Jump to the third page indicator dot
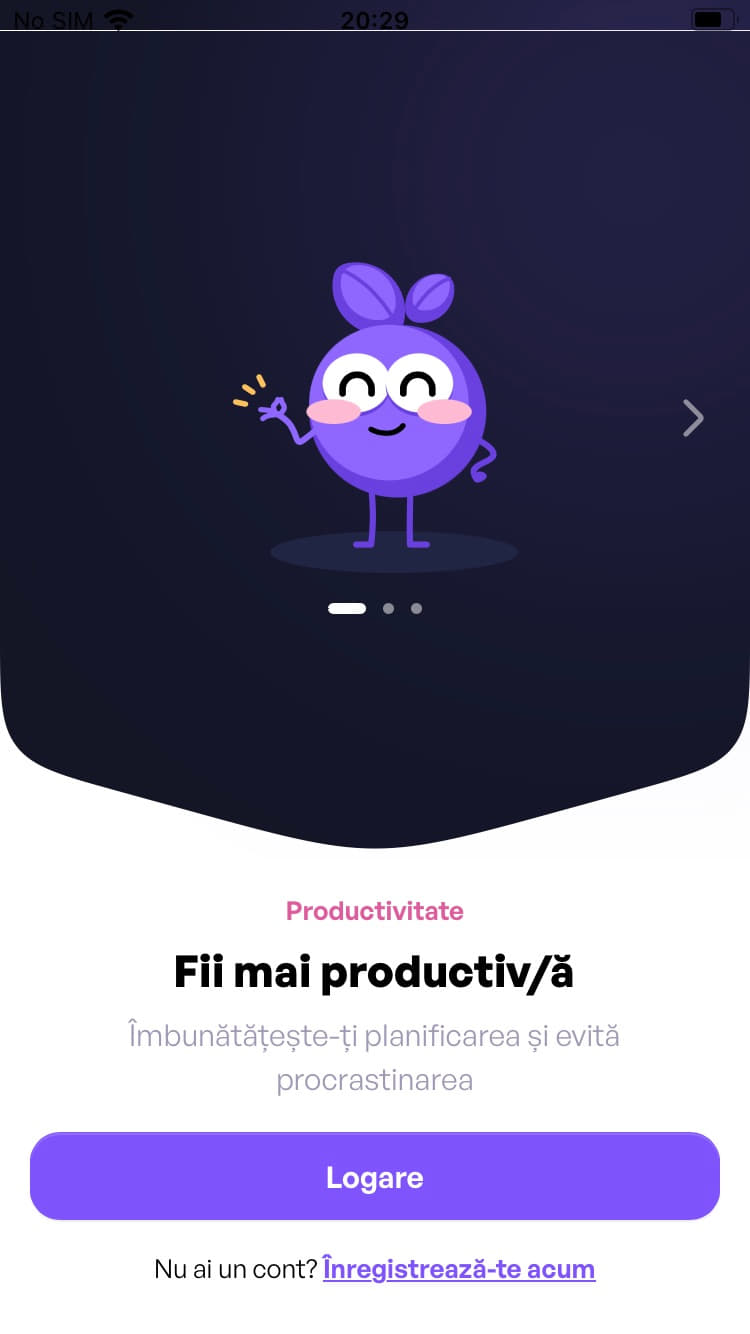Image resolution: width=750 pixels, height=1334 pixels. 416,608
